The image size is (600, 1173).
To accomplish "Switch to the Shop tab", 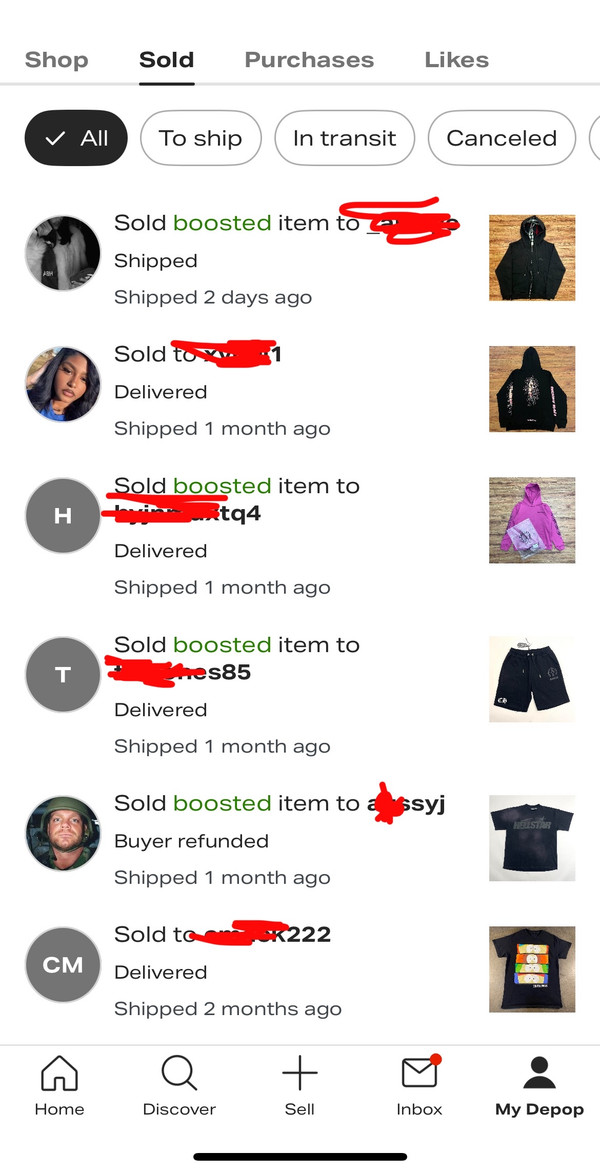I will pyautogui.click(x=56, y=60).
